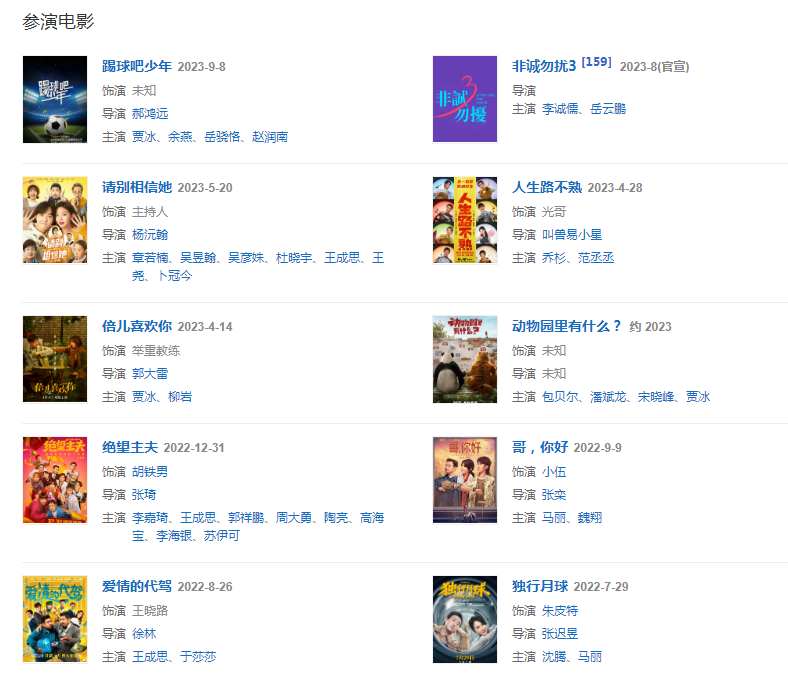The height and width of the screenshot is (677, 788).
Task: Open the 倍儿喜欢你 title link
Action: point(137,327)
